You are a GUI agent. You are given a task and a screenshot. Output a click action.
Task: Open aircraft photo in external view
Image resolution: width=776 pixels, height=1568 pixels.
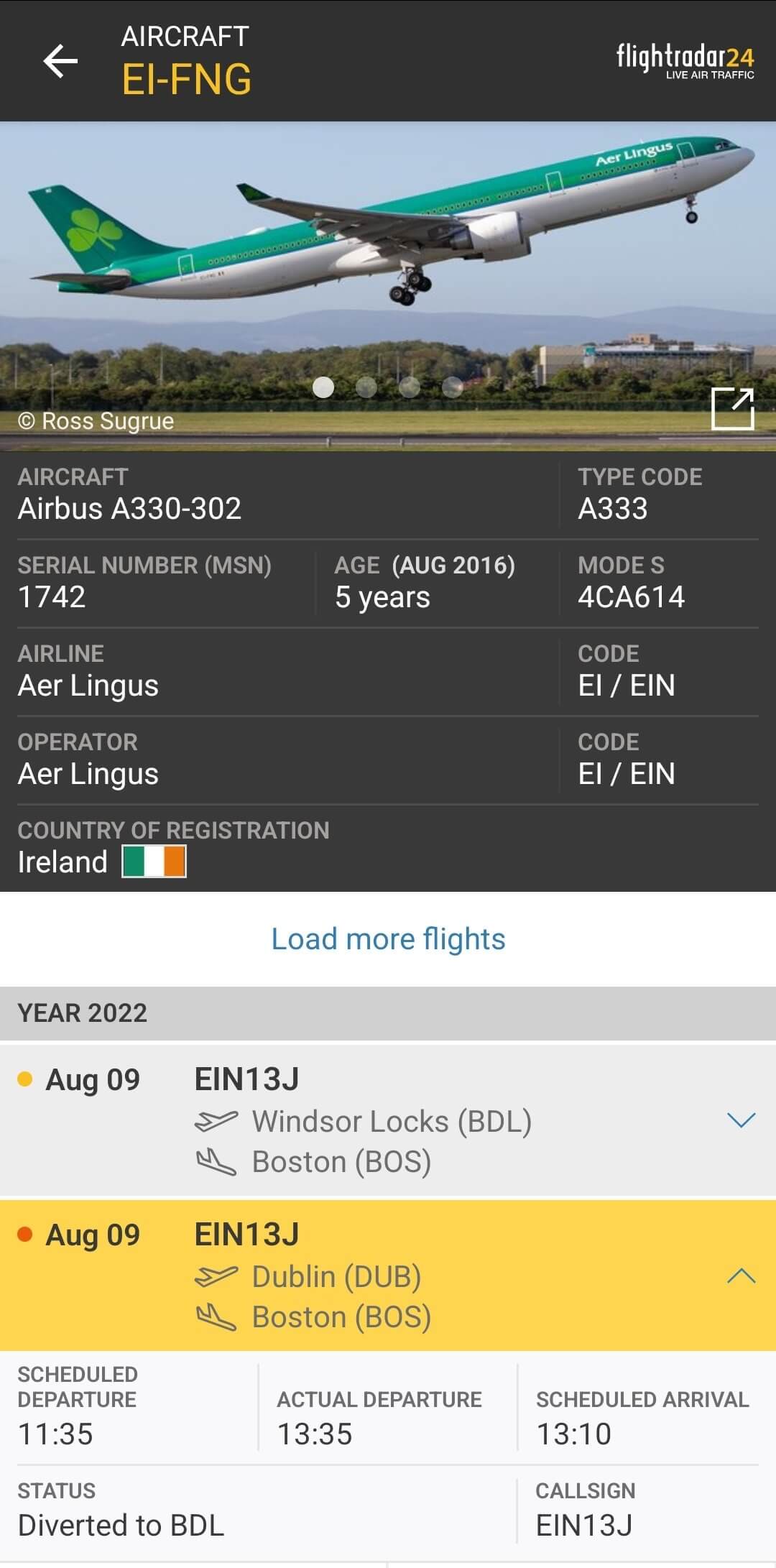click(732, 409)
